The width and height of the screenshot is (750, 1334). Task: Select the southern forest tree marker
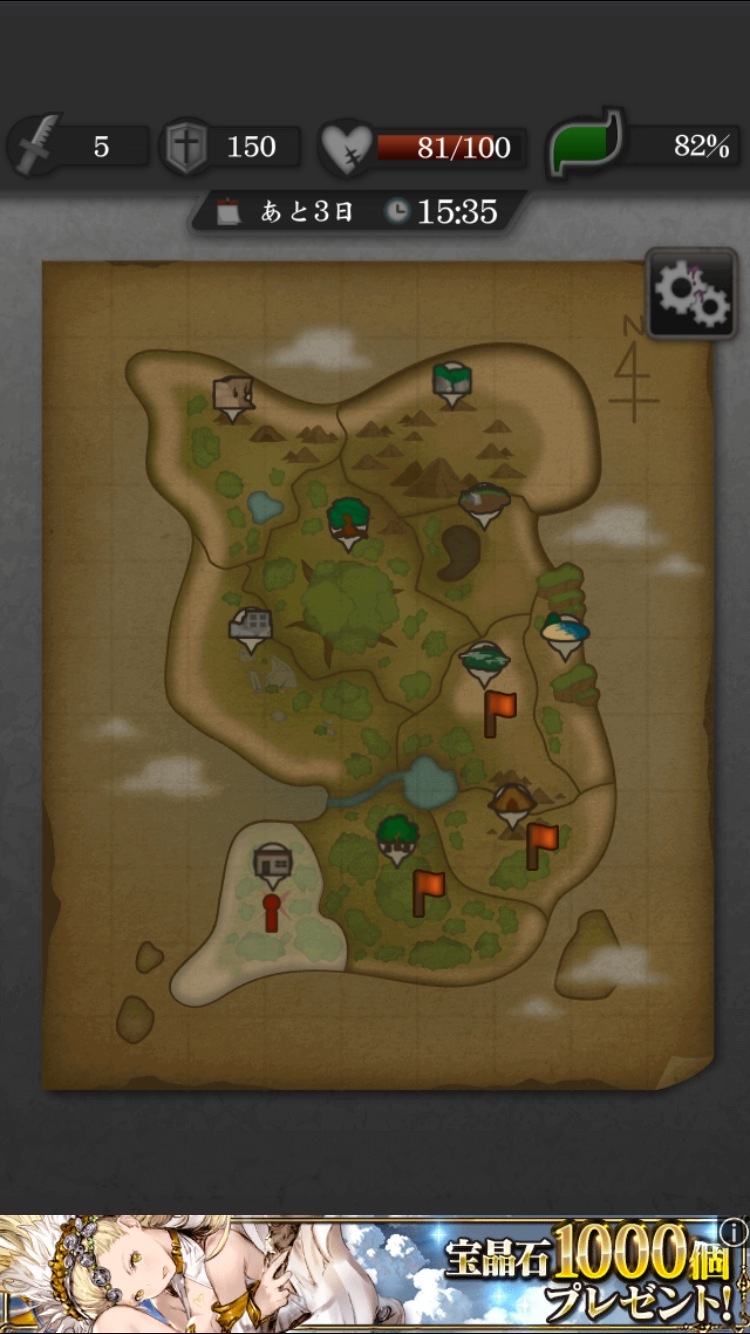click(x=397, y=837)
